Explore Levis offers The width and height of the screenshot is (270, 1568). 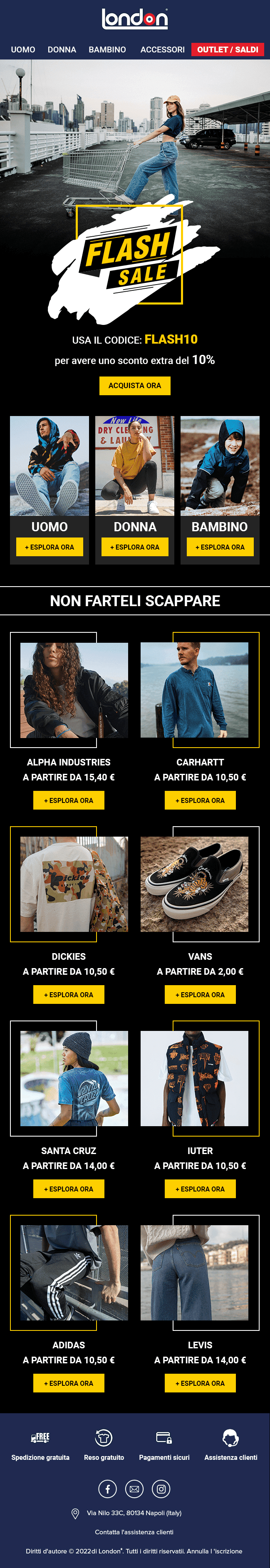pyautogui.click(x=200, y=1383)
